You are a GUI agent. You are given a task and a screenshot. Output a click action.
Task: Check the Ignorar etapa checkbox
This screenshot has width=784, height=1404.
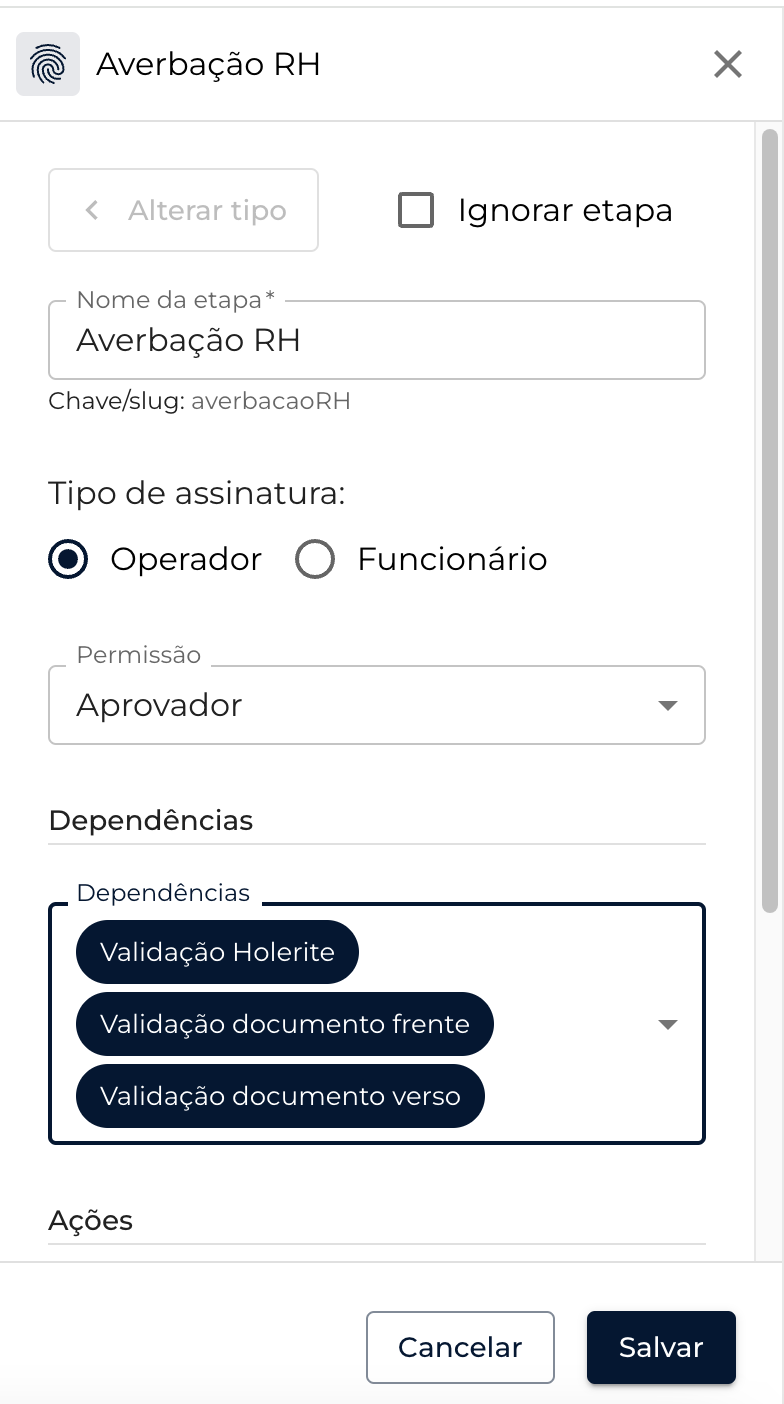416,211
